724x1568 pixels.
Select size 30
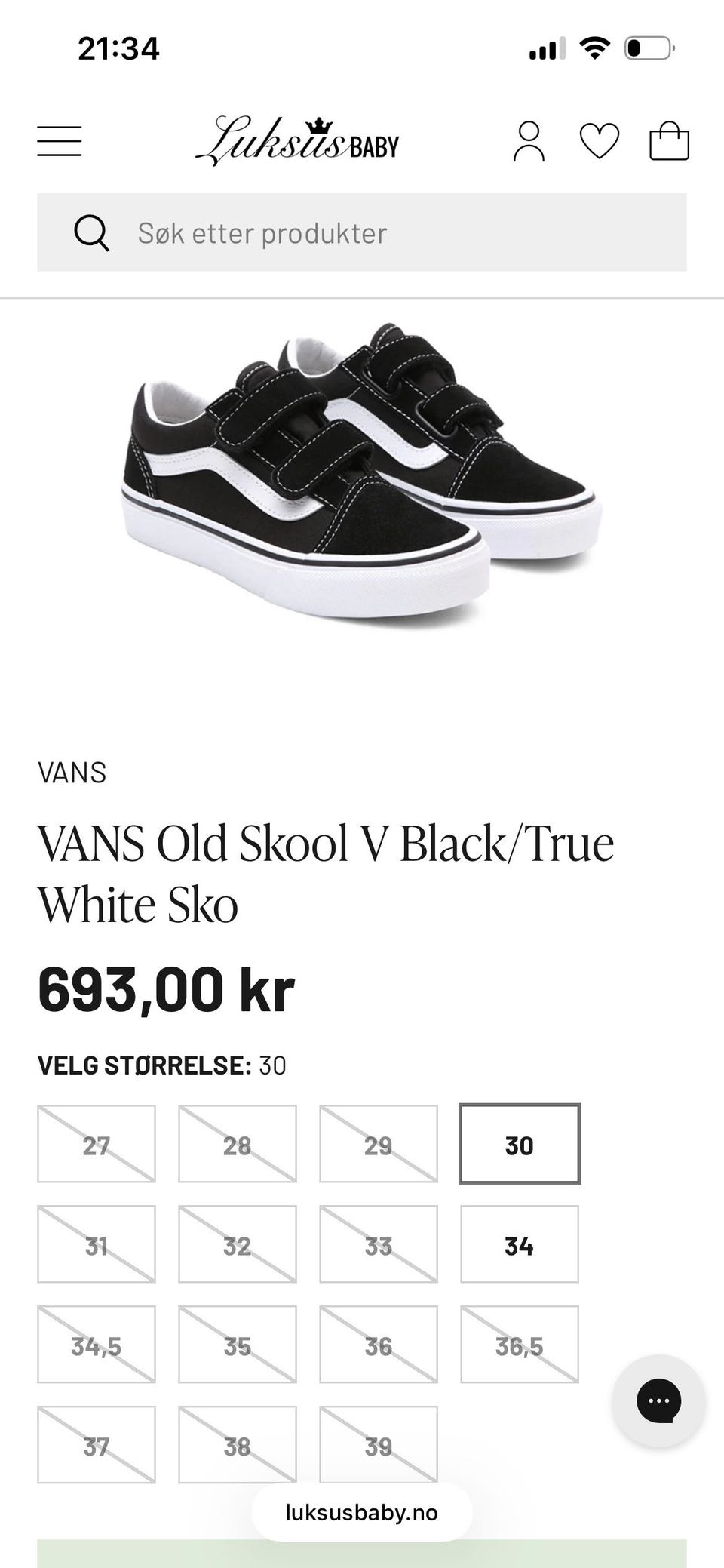click(x=520, y=1144)
